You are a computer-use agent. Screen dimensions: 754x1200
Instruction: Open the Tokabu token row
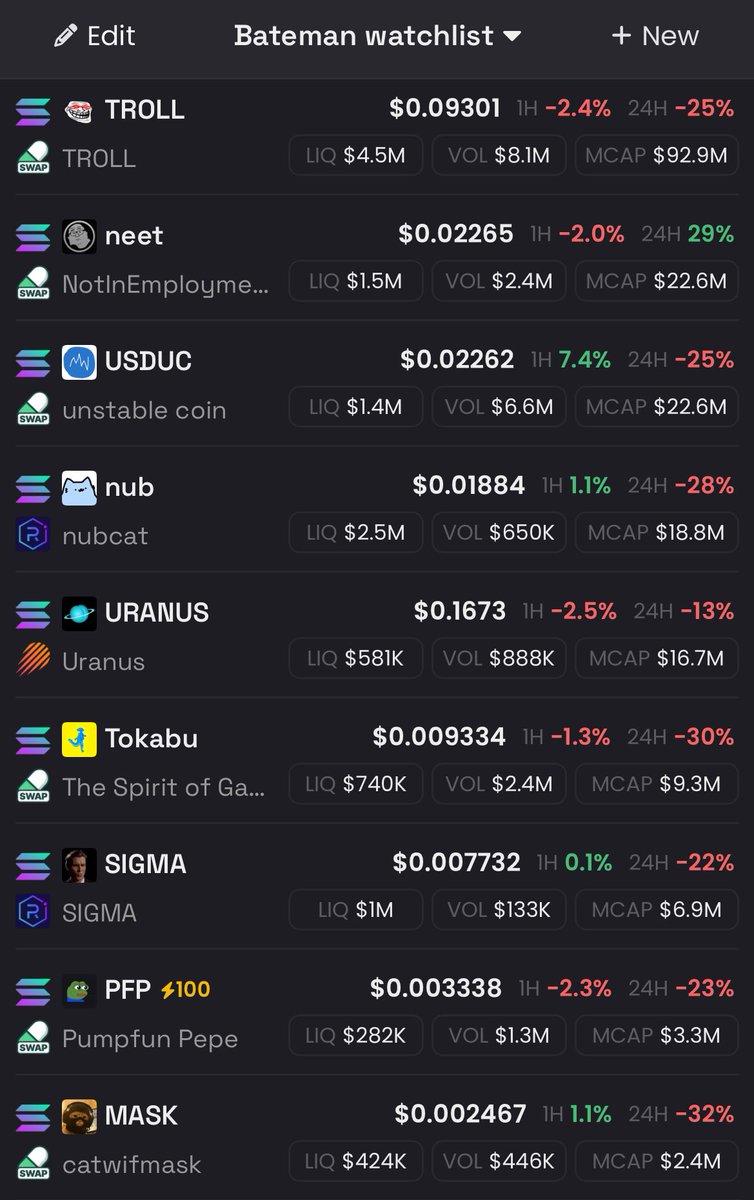(151, 739)
